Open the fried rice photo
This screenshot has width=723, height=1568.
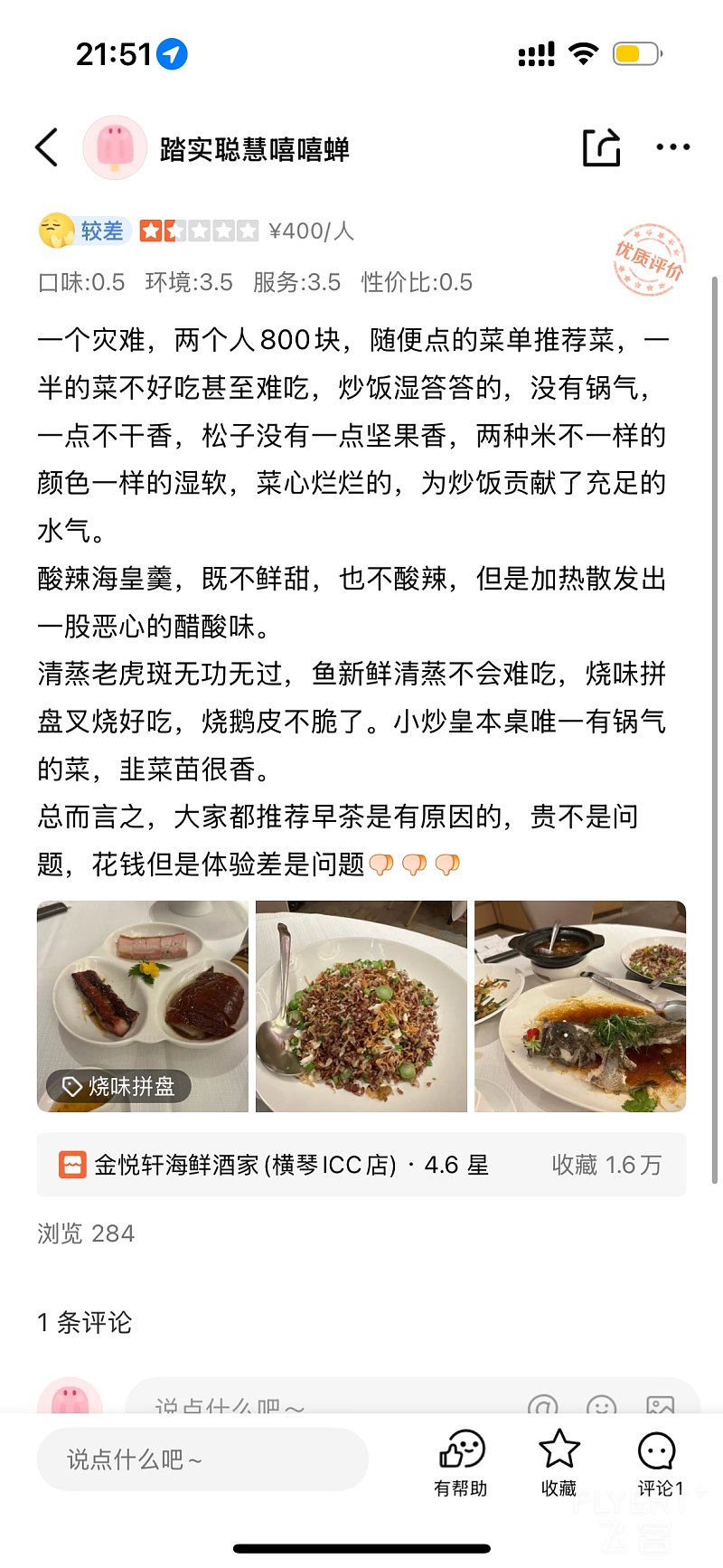[361, 1006]
